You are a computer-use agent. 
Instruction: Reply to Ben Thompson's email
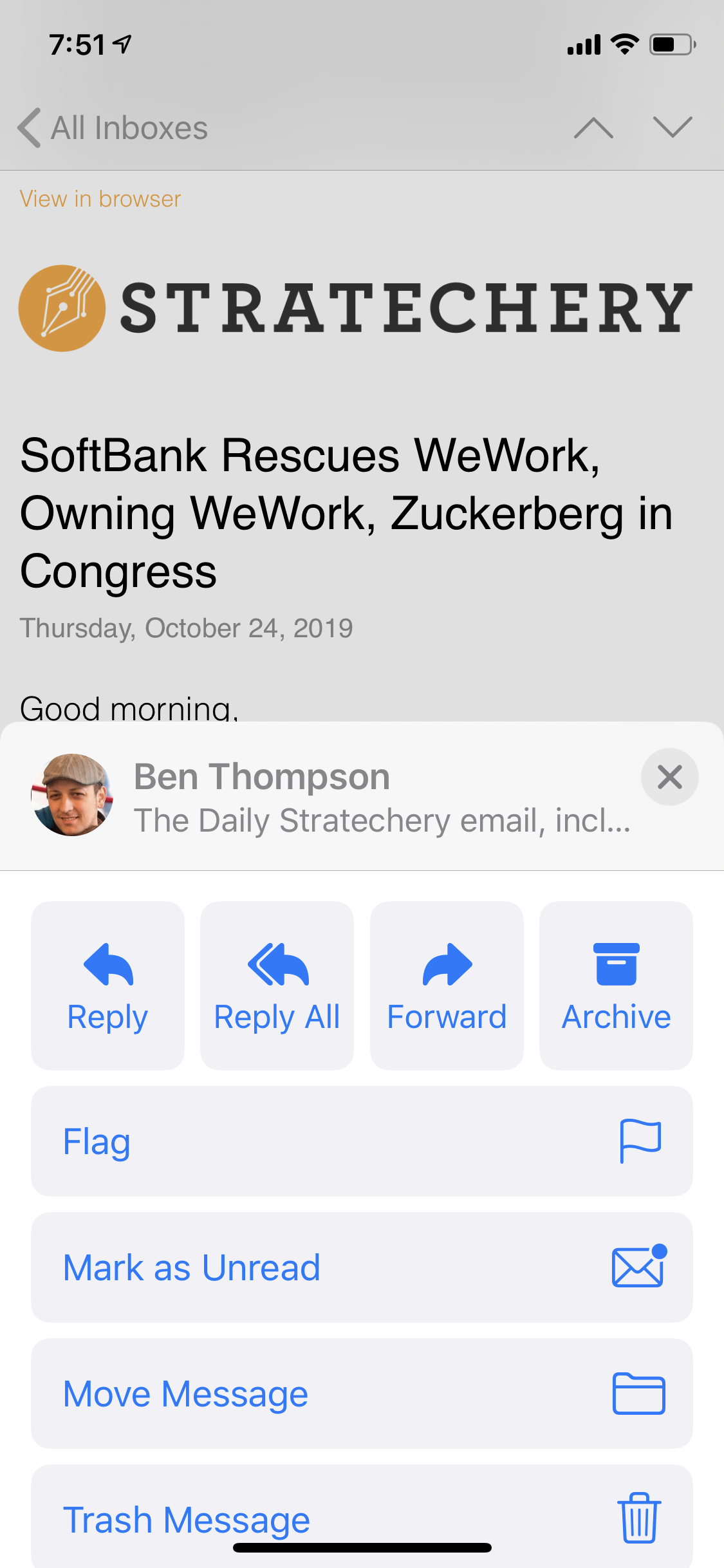[x=107, y=985]
